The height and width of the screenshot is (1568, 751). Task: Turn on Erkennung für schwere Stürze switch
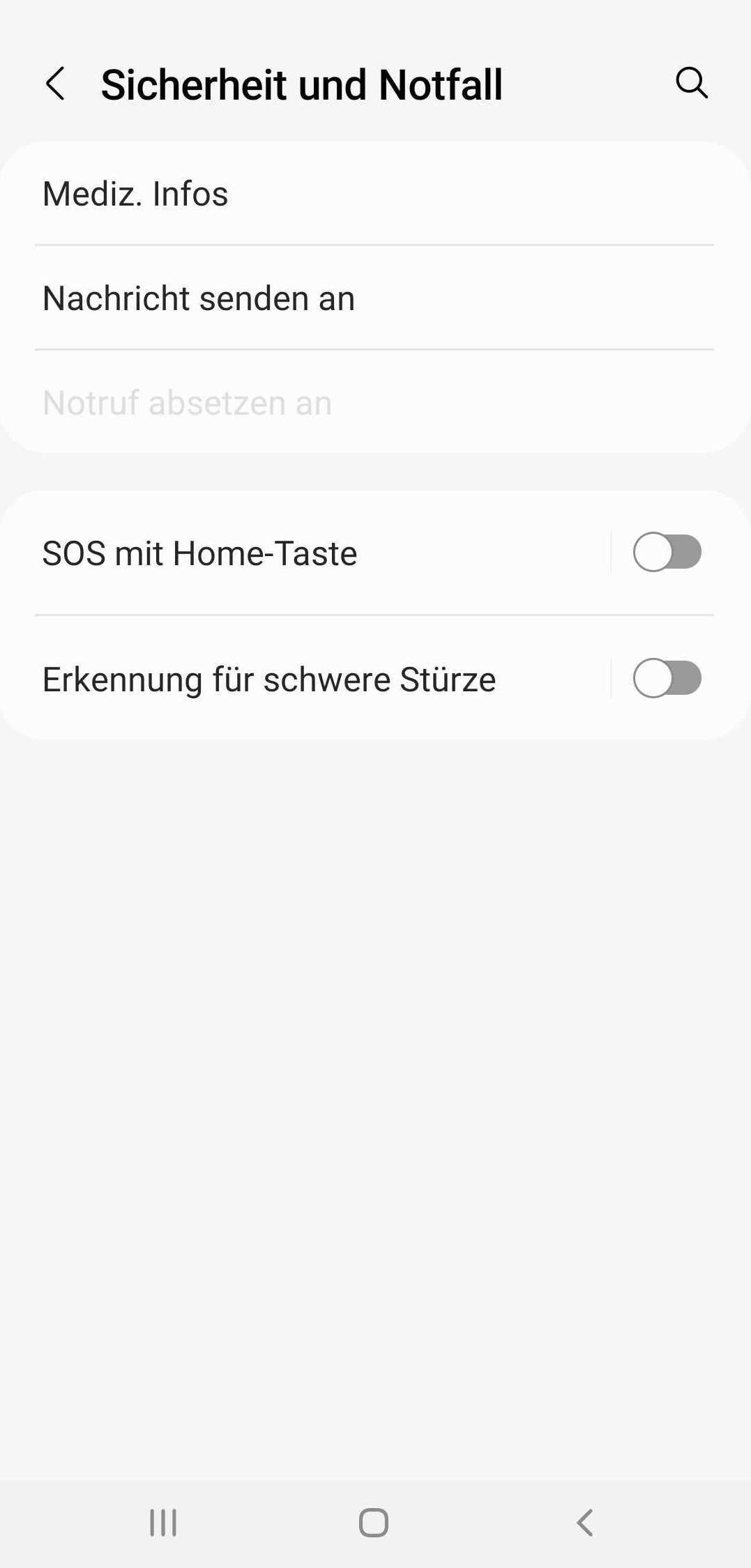[667, 679]
